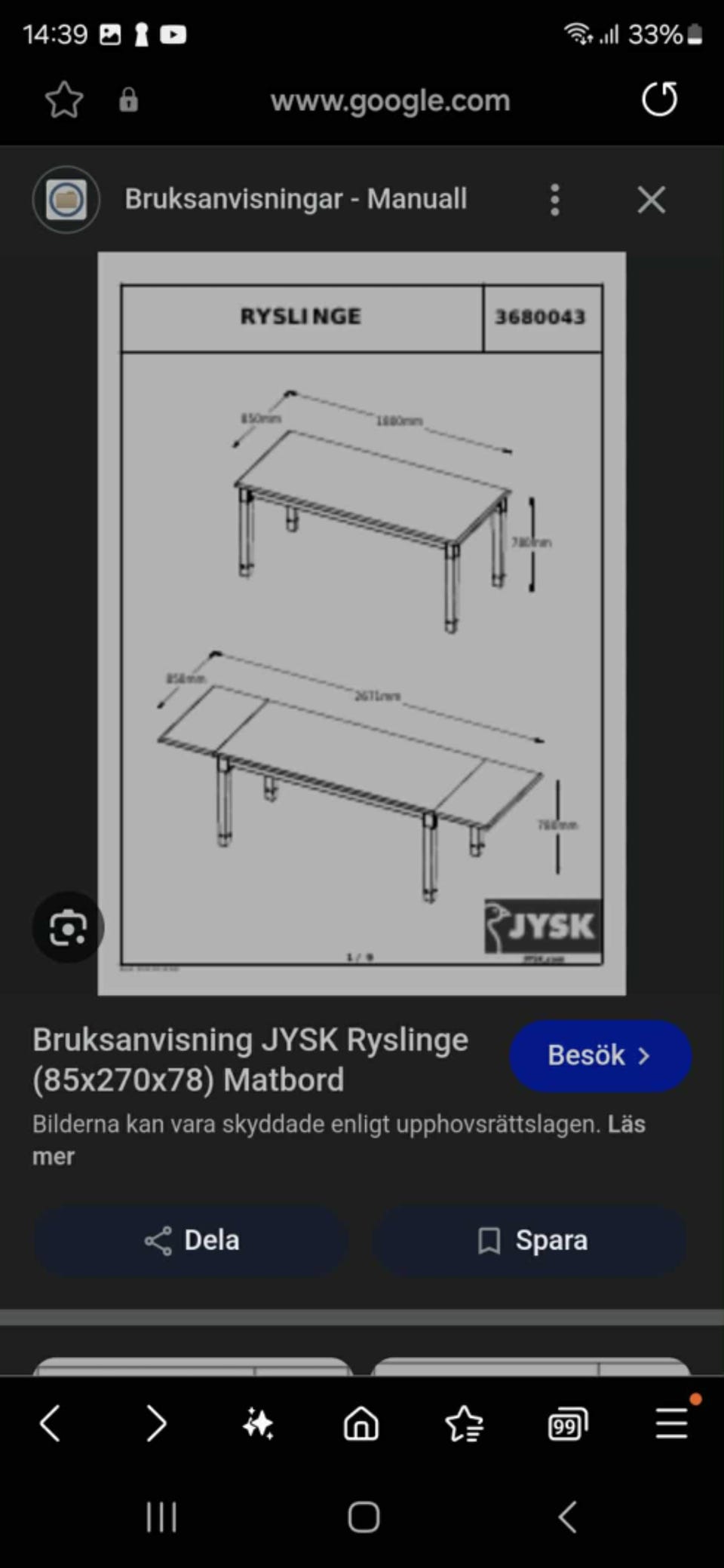View open tabs
Screen dimensions: 724x1568
[567, 1424]
